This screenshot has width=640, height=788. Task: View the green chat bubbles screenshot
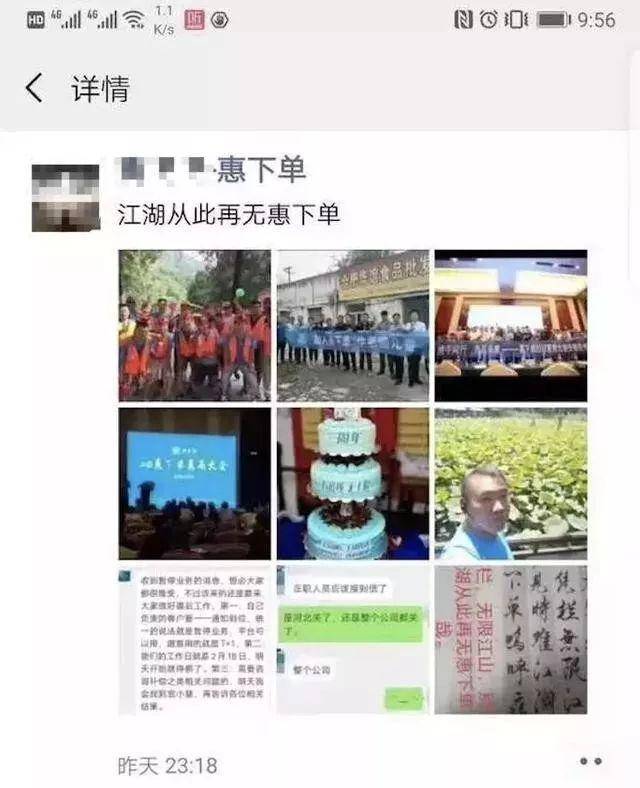[352, 640]
